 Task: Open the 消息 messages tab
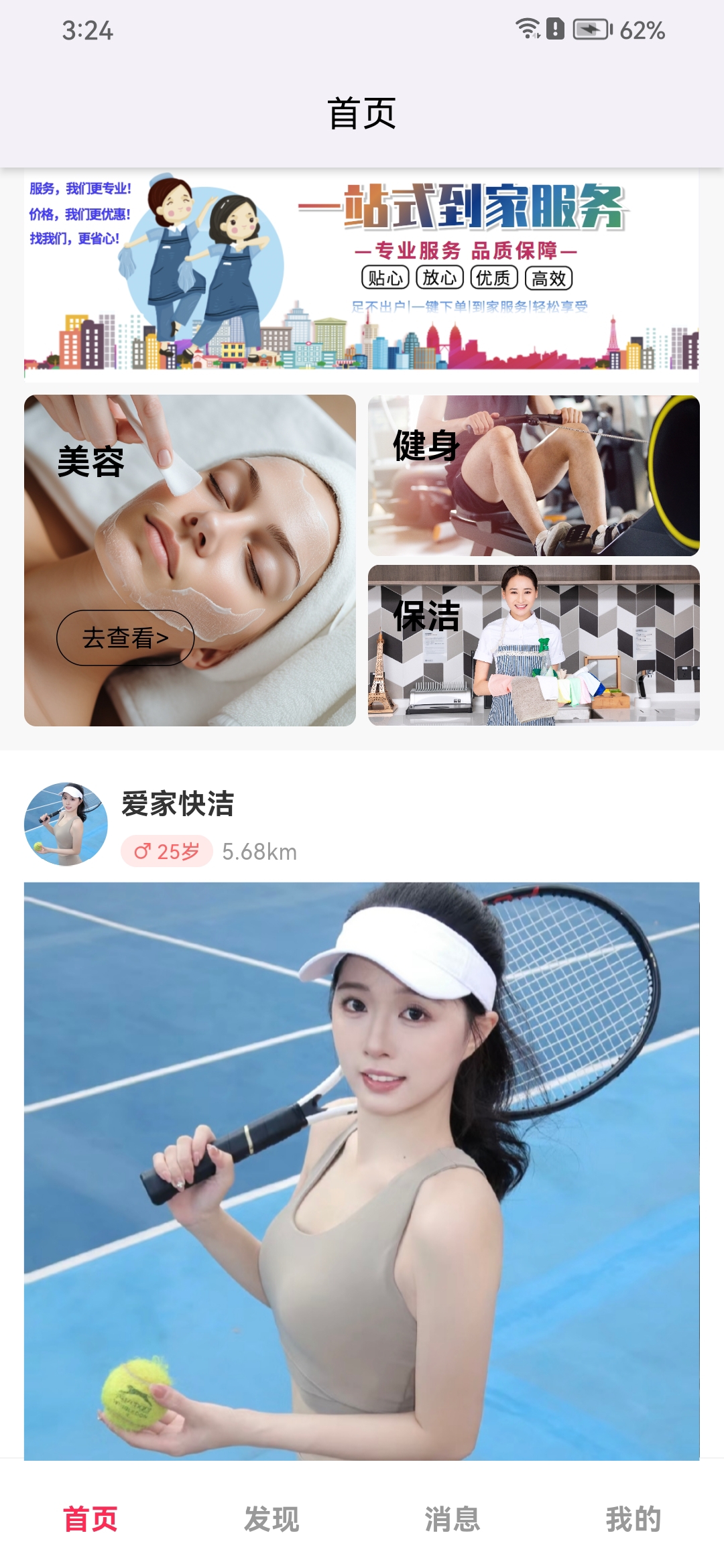click(452, 1518)
